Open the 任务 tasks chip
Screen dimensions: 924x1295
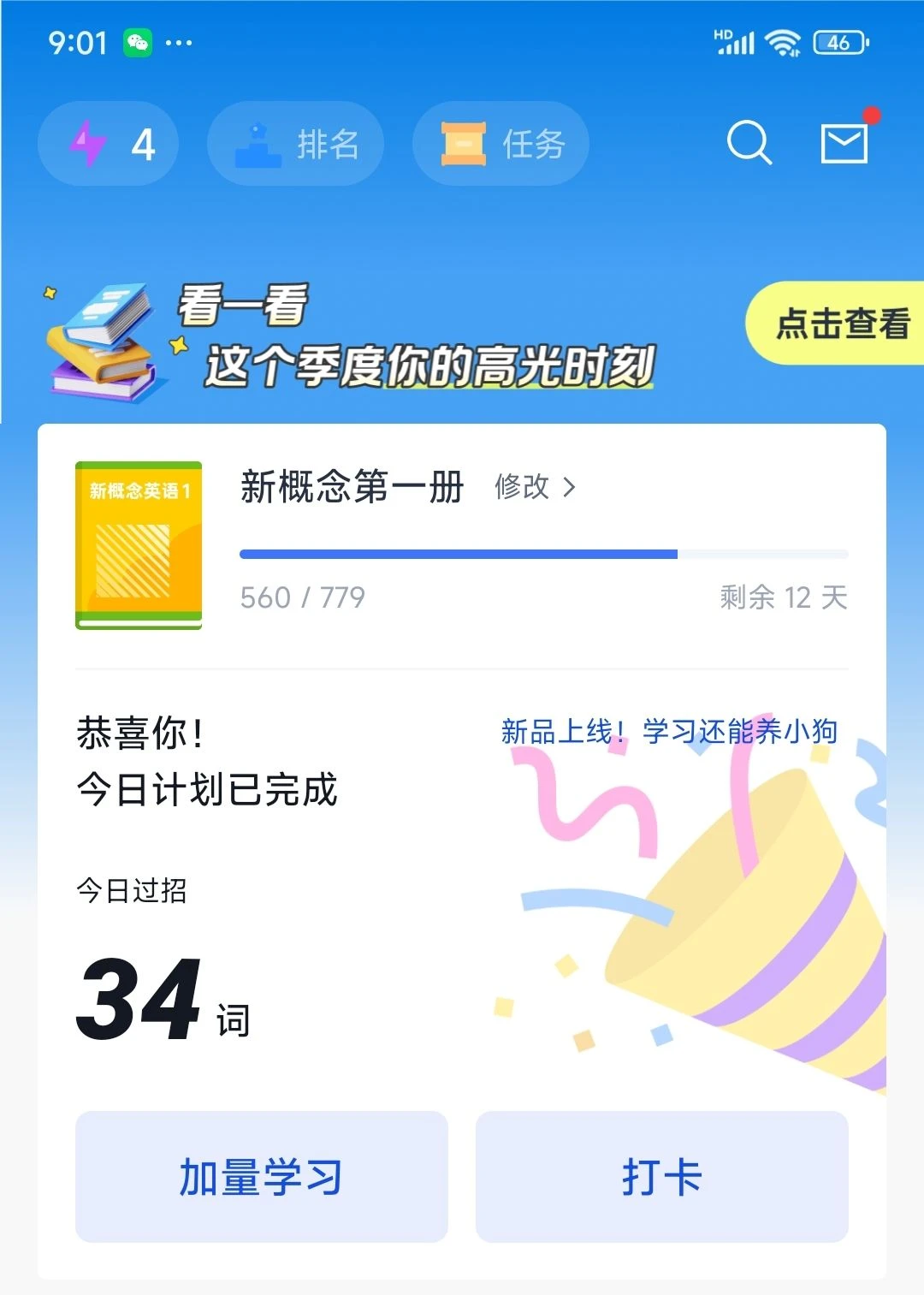click(x=501, y=144)
